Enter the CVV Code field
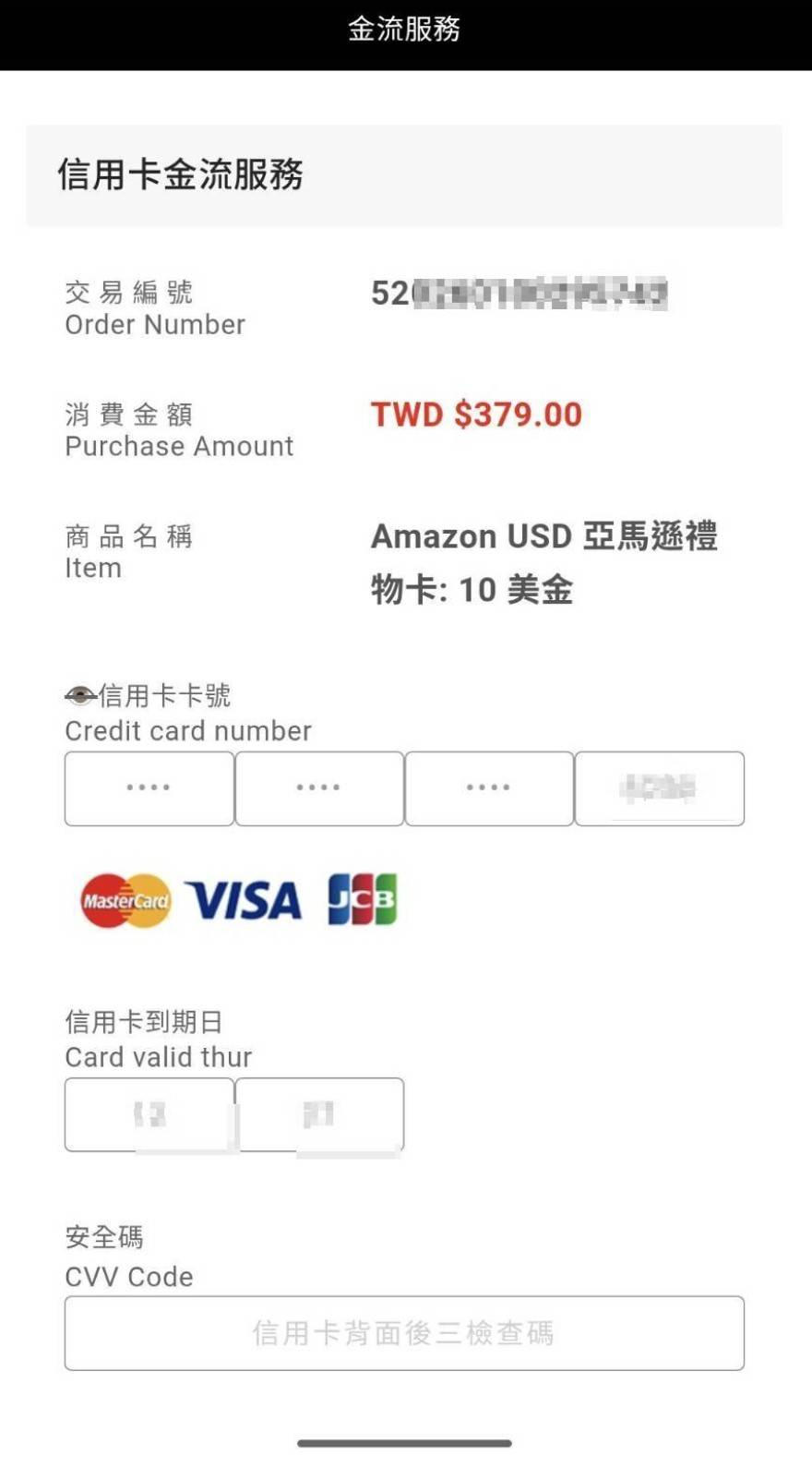Image resolution: width=812 pixels, height=1467 pixels. pos(404,1333)
